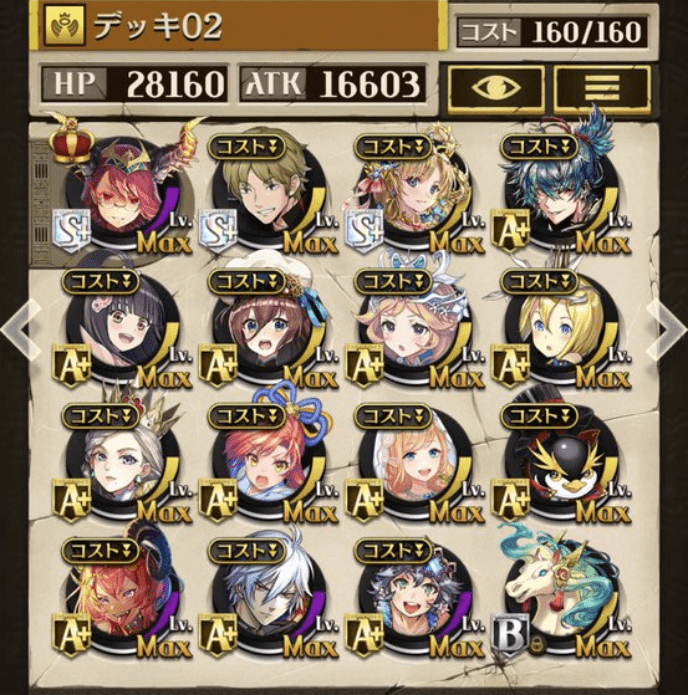
Task: Select the brown-haired girl with white hat
Action: [x=264, y=330]
